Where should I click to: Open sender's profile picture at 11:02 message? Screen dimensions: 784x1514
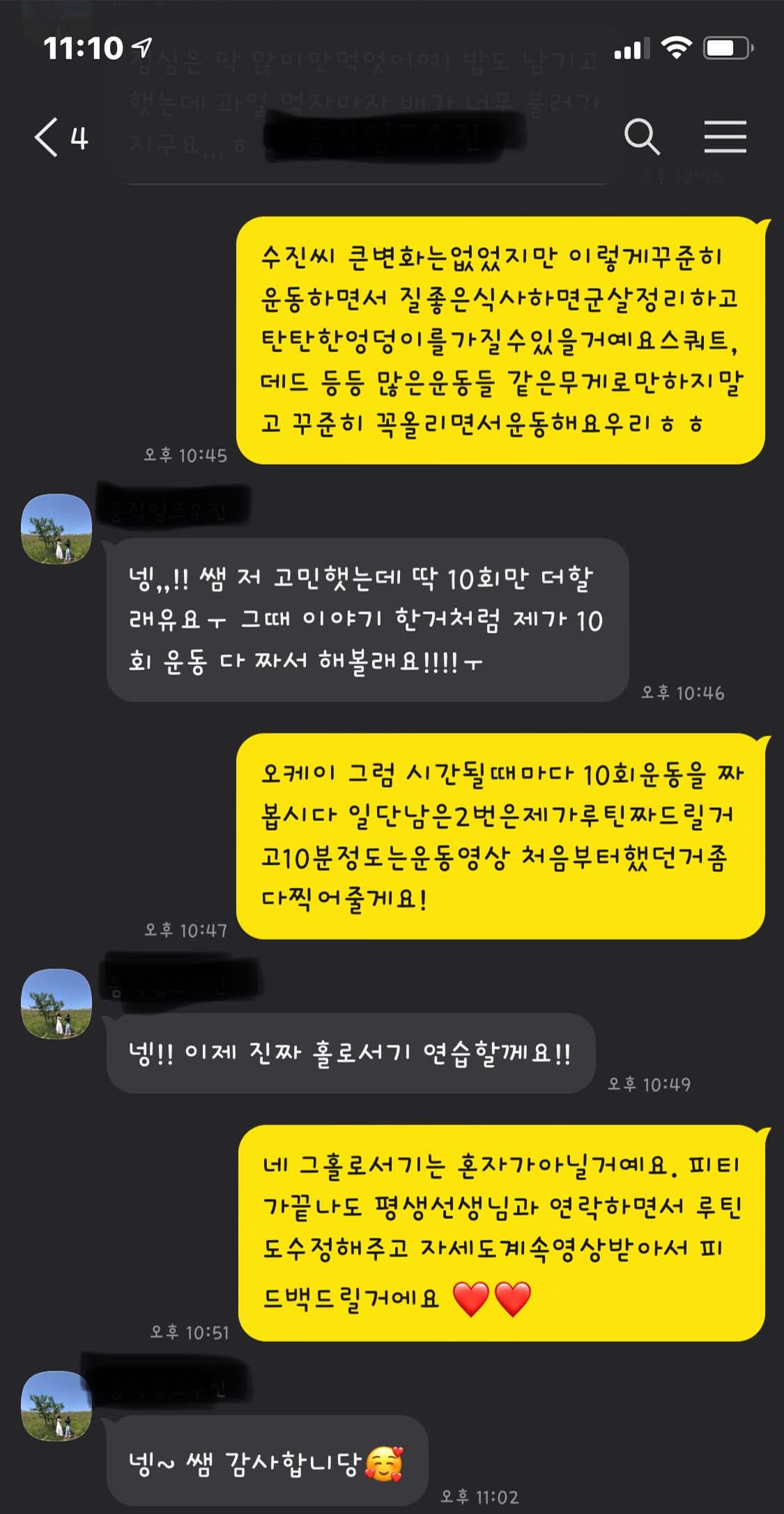(x=56, y=1406)
